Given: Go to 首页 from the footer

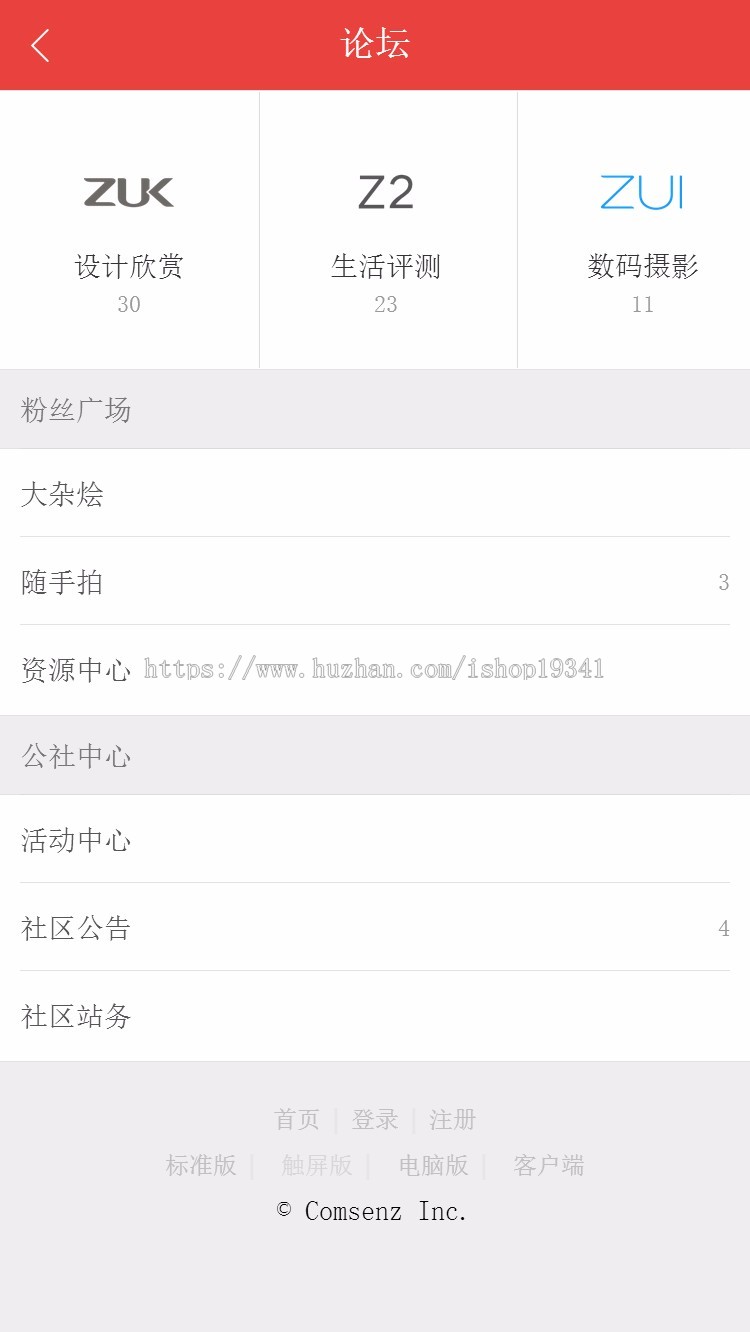Looking at the screenshot, I should (x=298, y=1119).
